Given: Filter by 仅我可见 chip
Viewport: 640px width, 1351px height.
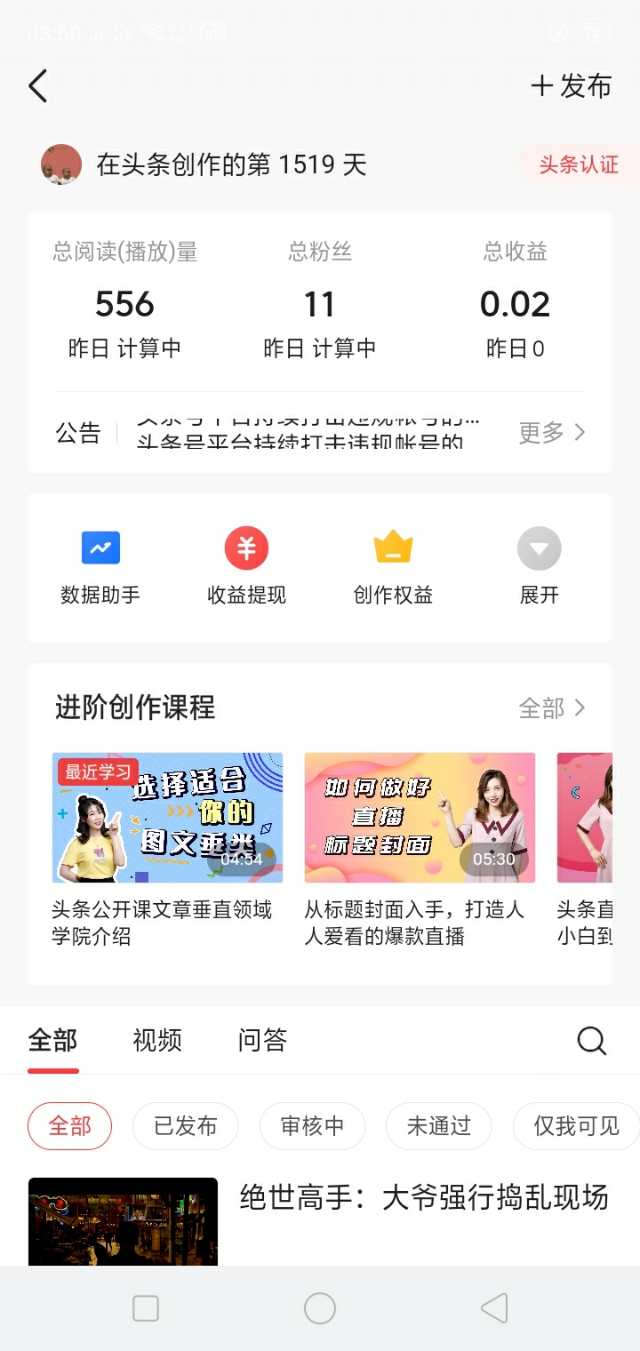Looking at the screenshot, I should click(x=576, y=1126).
